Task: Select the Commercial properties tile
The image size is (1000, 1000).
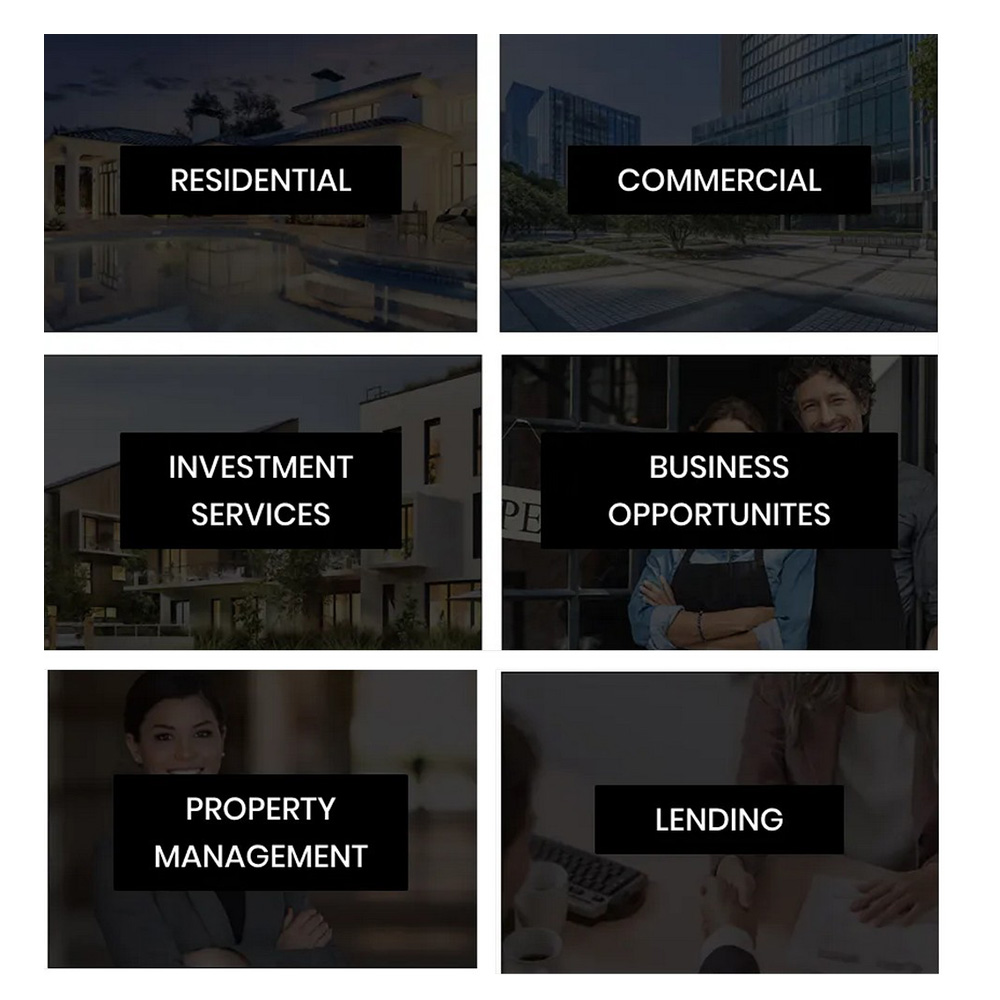Action: [x=718, y=181]
